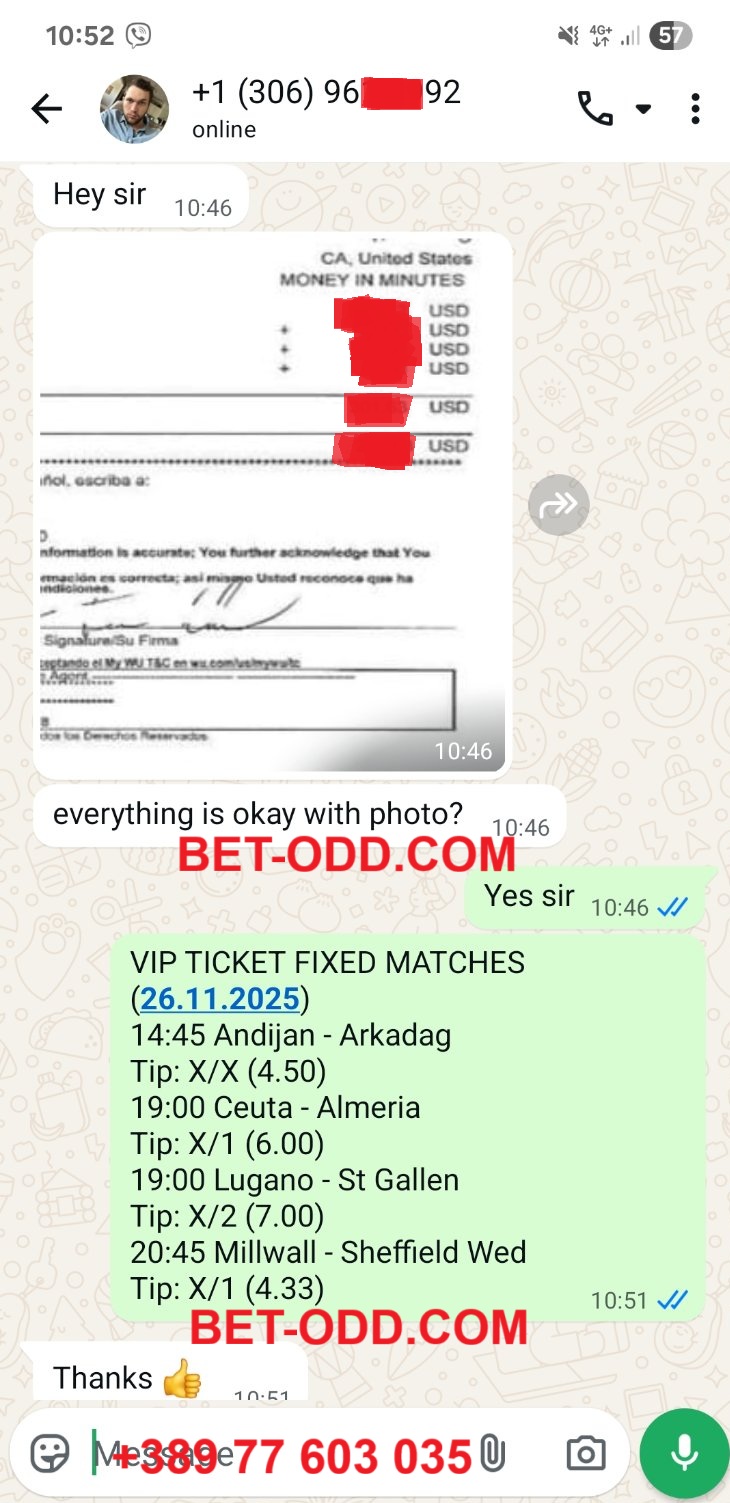Screen dimensions: 730x1503
Task: Forward the photo using the arrow icon
Action: tap(558, 505)
